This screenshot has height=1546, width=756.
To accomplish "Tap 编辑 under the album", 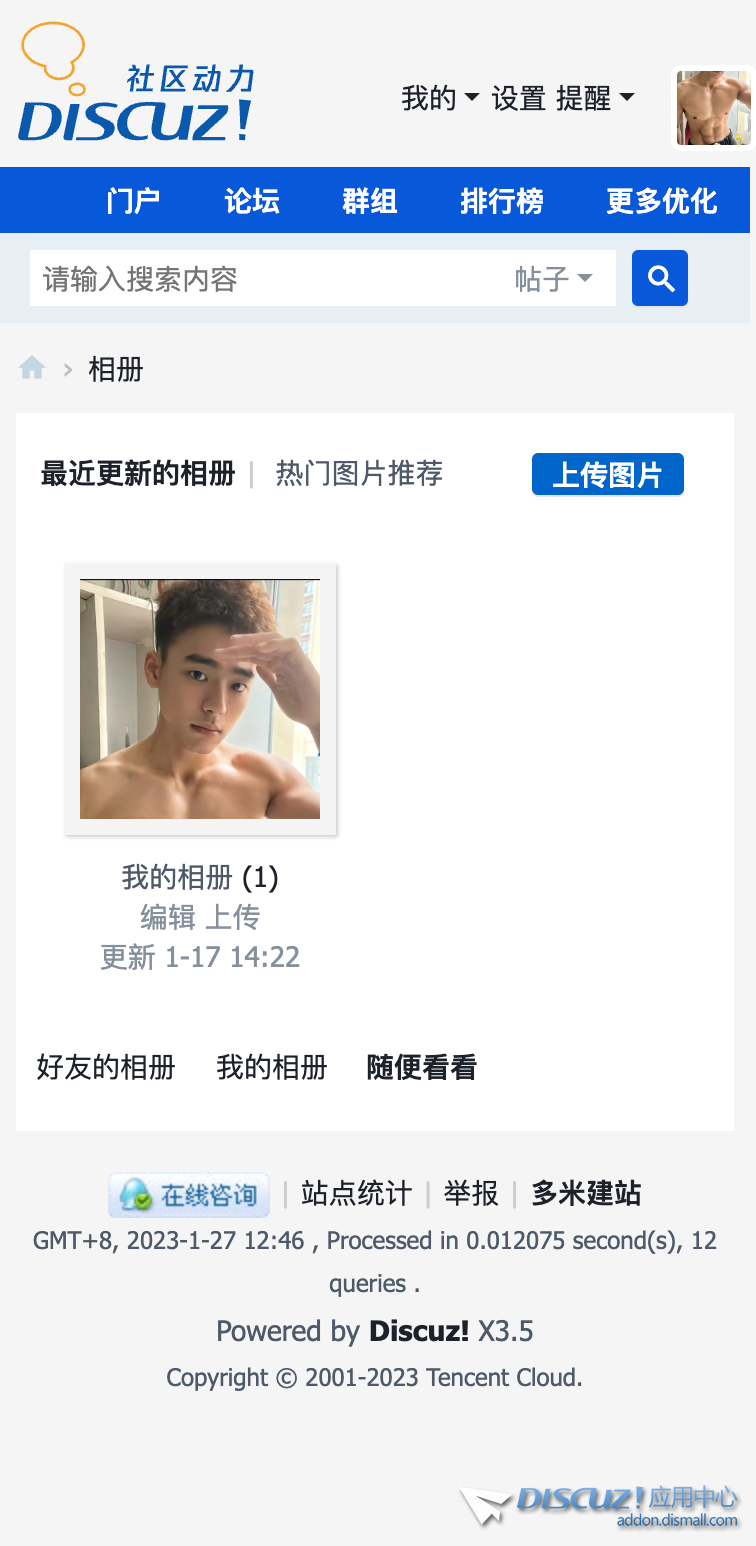I will click(167, 917).
